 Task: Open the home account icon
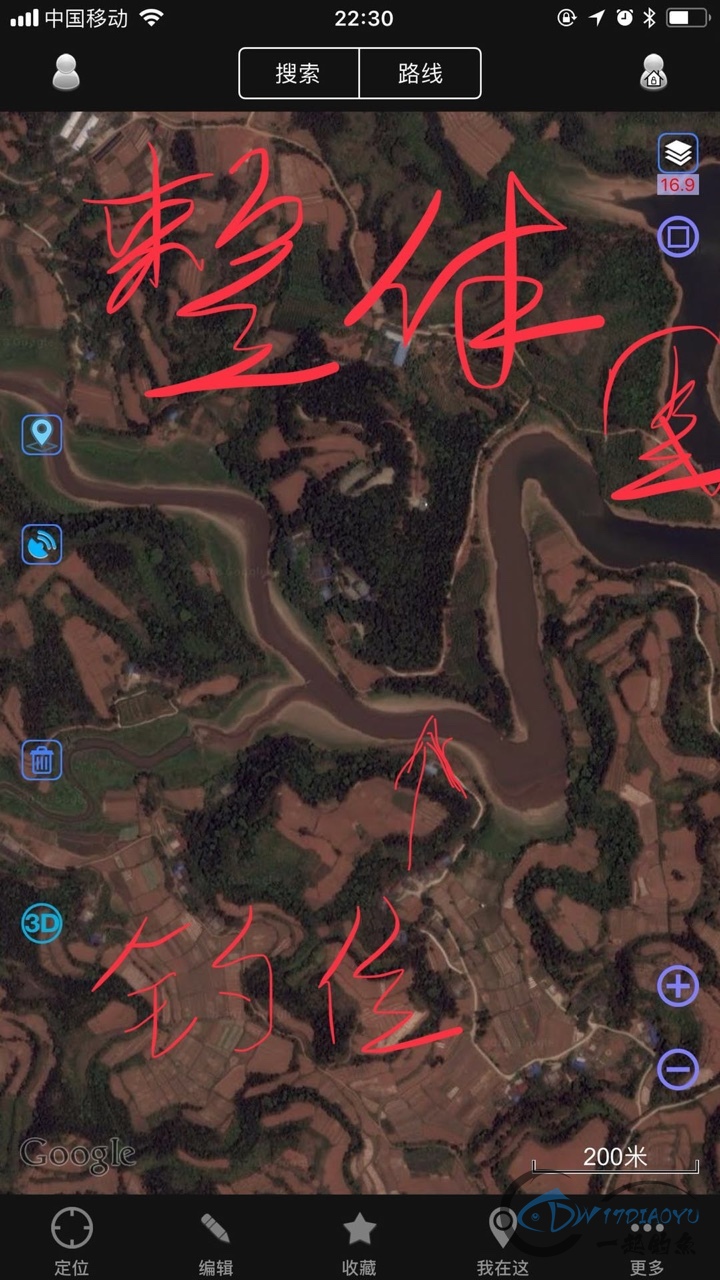click(653, 73)
